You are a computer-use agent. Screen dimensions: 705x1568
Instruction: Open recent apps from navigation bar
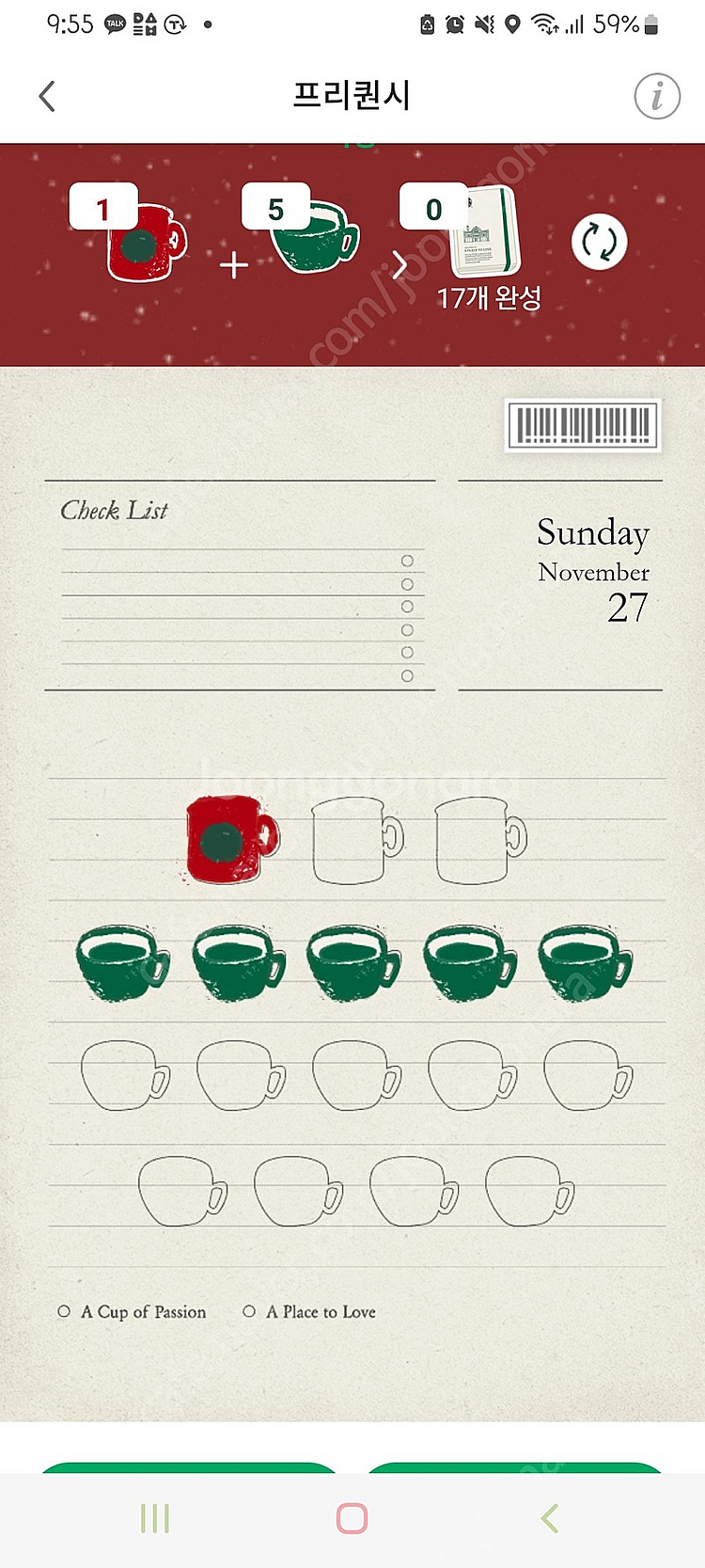(154, 1517)
